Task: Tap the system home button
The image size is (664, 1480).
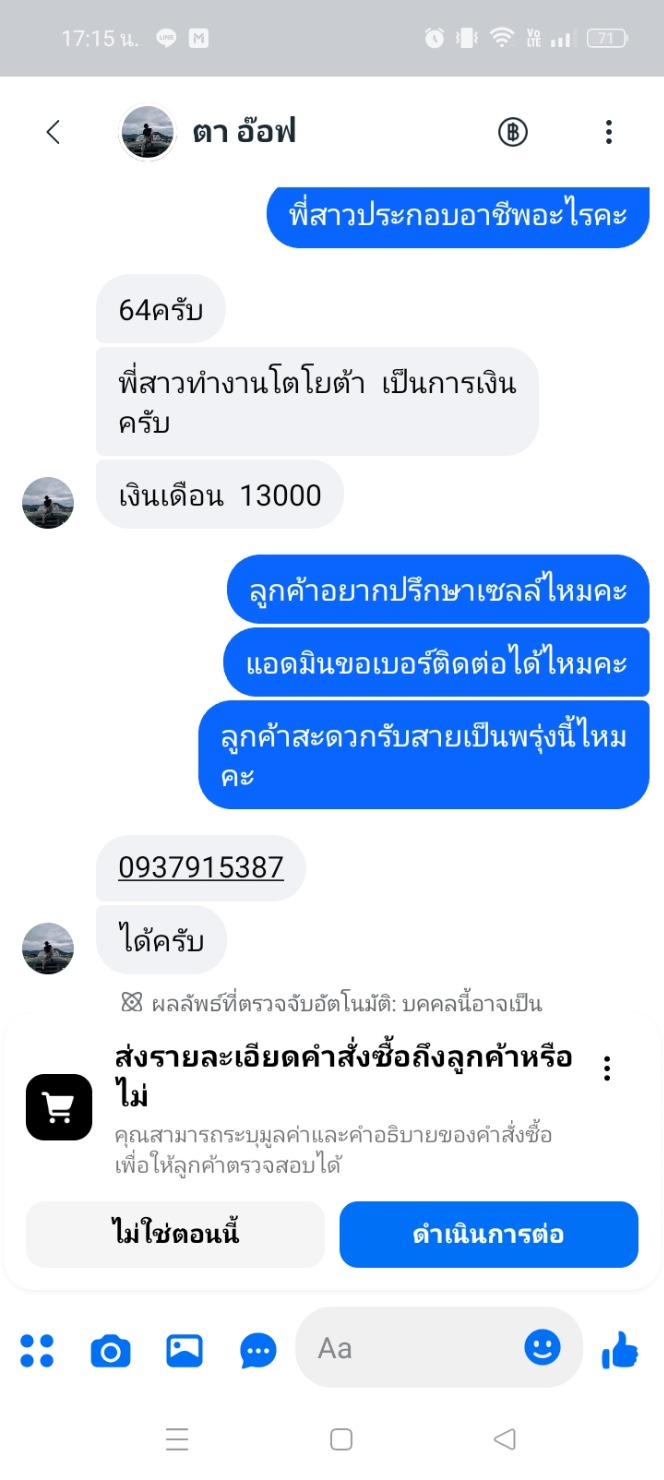Action: (341, 1439)
